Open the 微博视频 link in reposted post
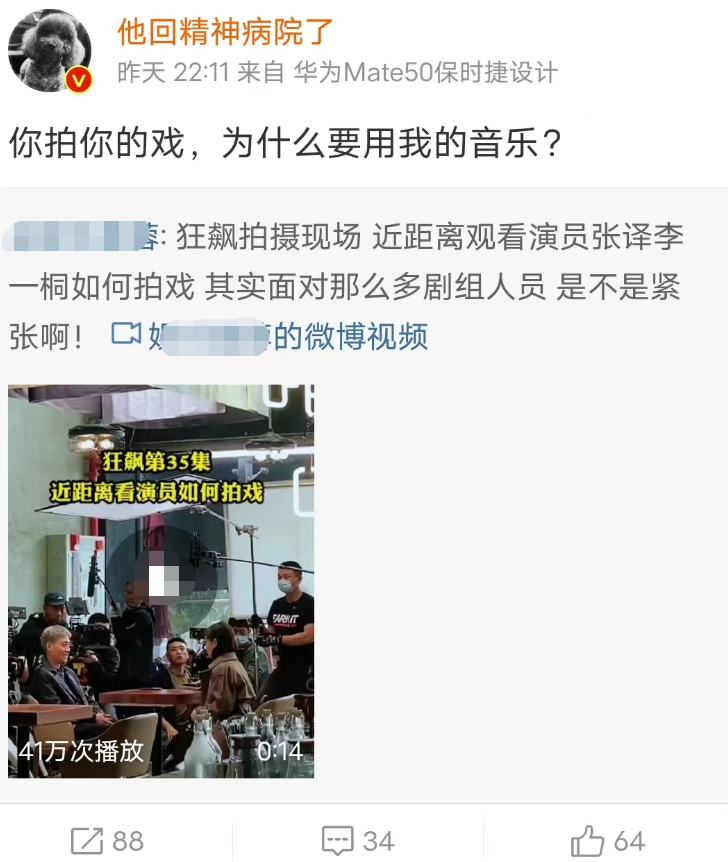Screen dimensions: 728x862 click(x=270, y=336)
